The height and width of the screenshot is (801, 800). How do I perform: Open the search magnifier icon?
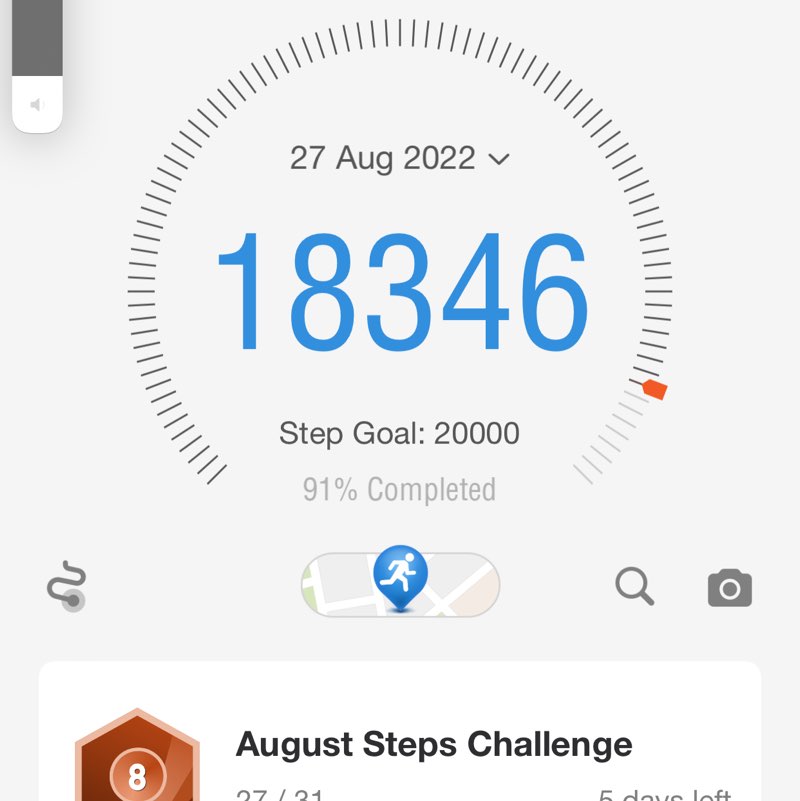[634, 587]
